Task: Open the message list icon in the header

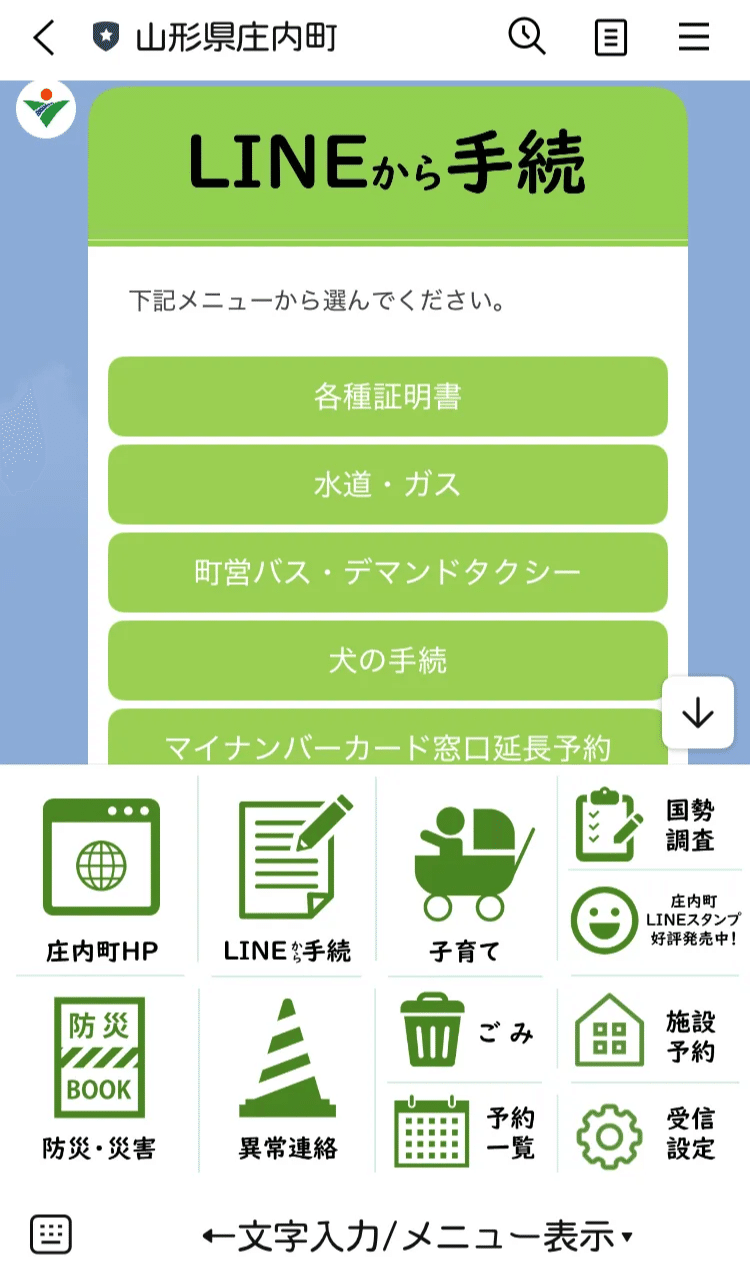Action: (x=611, y=38)
